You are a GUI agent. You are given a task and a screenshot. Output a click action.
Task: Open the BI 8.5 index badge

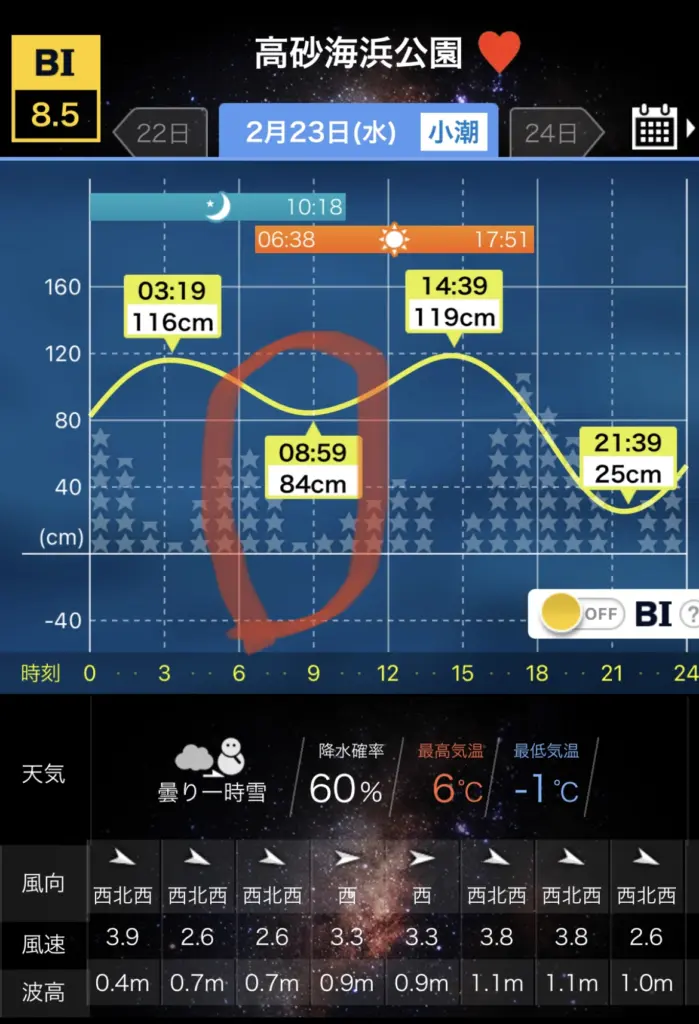pyautogui.click(x=56, y=88)
